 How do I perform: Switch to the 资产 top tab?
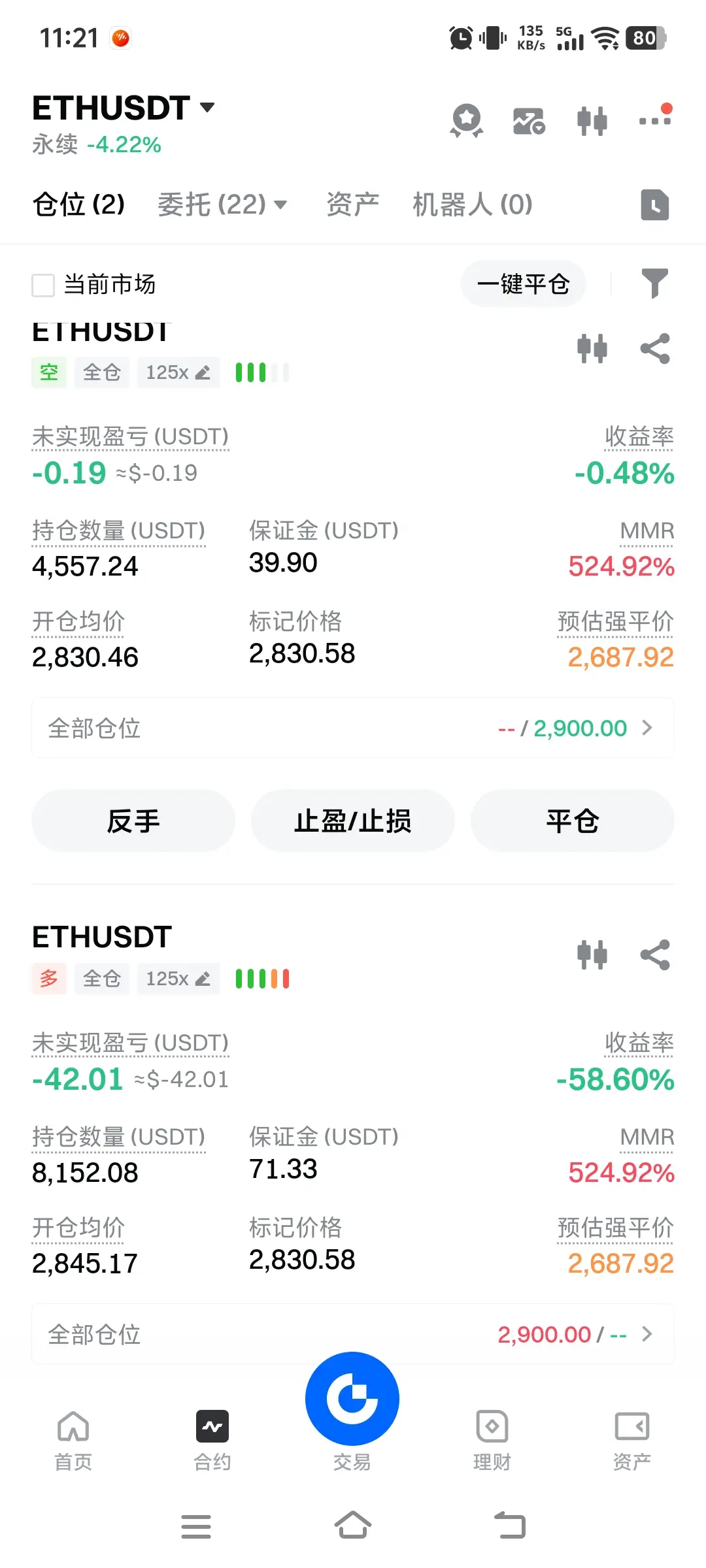coord(352,204)
